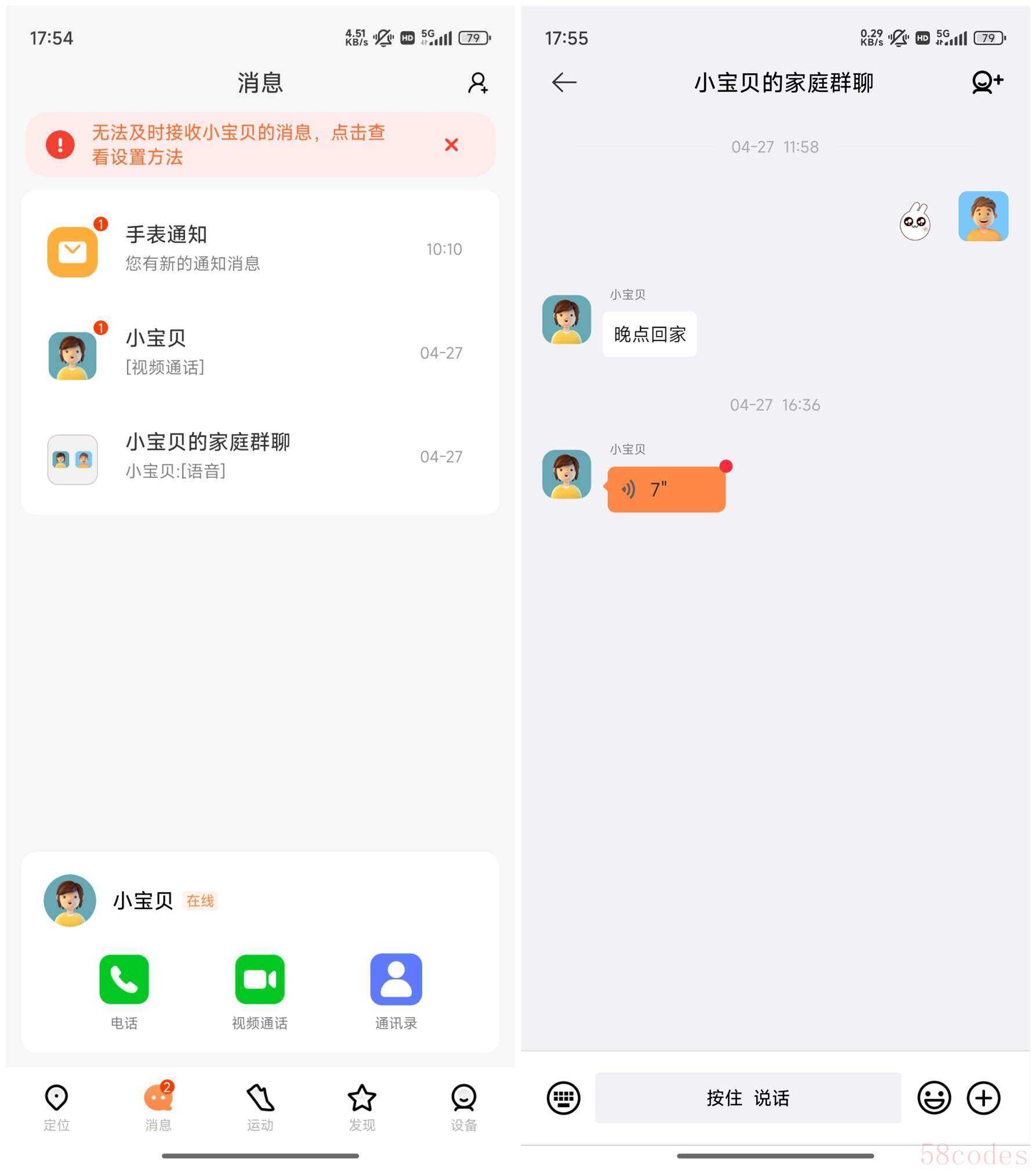The width and height of the screenshot is (1036, 1172).
Task: Call 小宝贝 with the 电话 button
Action: tap(124, 979)
